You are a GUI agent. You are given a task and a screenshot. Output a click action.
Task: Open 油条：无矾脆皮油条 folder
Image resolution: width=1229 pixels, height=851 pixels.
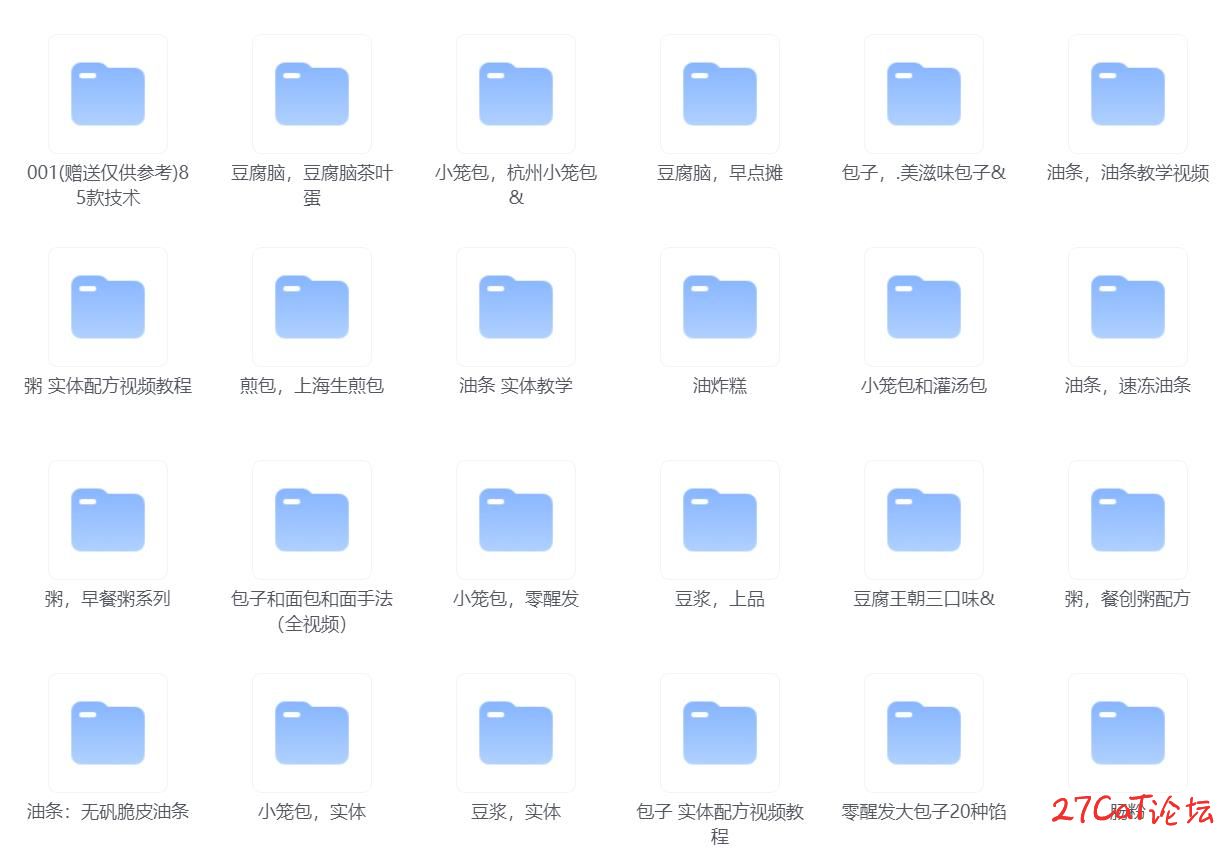pos(108,733)
